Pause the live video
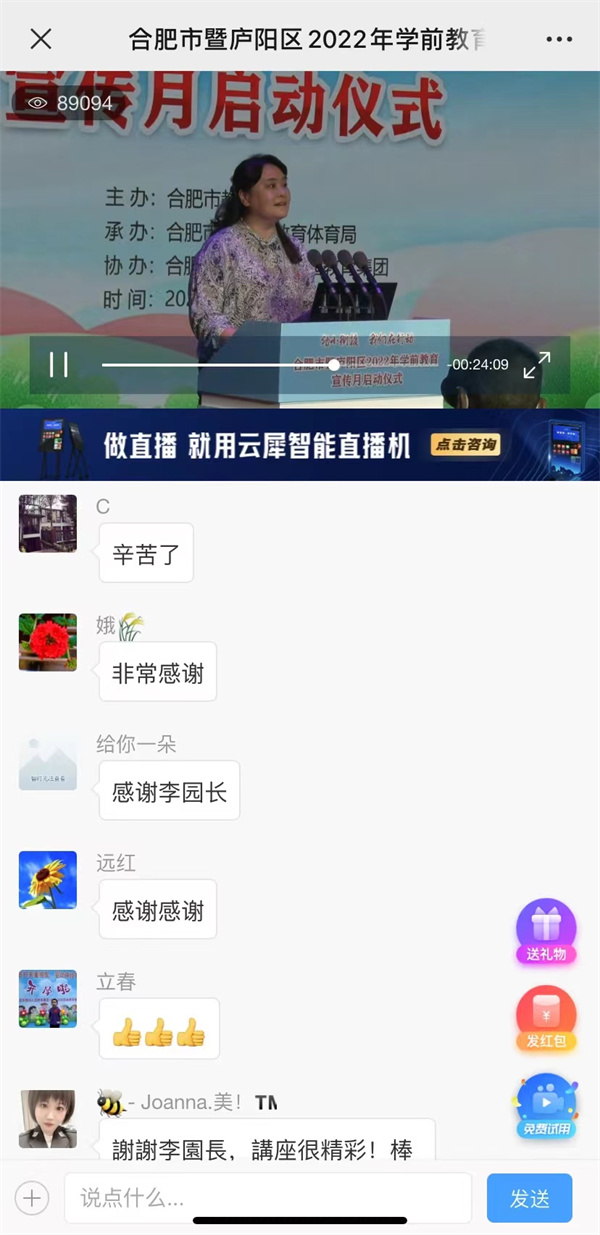Viewport: 600px width, 1235px height. pyautogui.click(x=59, y=365)
